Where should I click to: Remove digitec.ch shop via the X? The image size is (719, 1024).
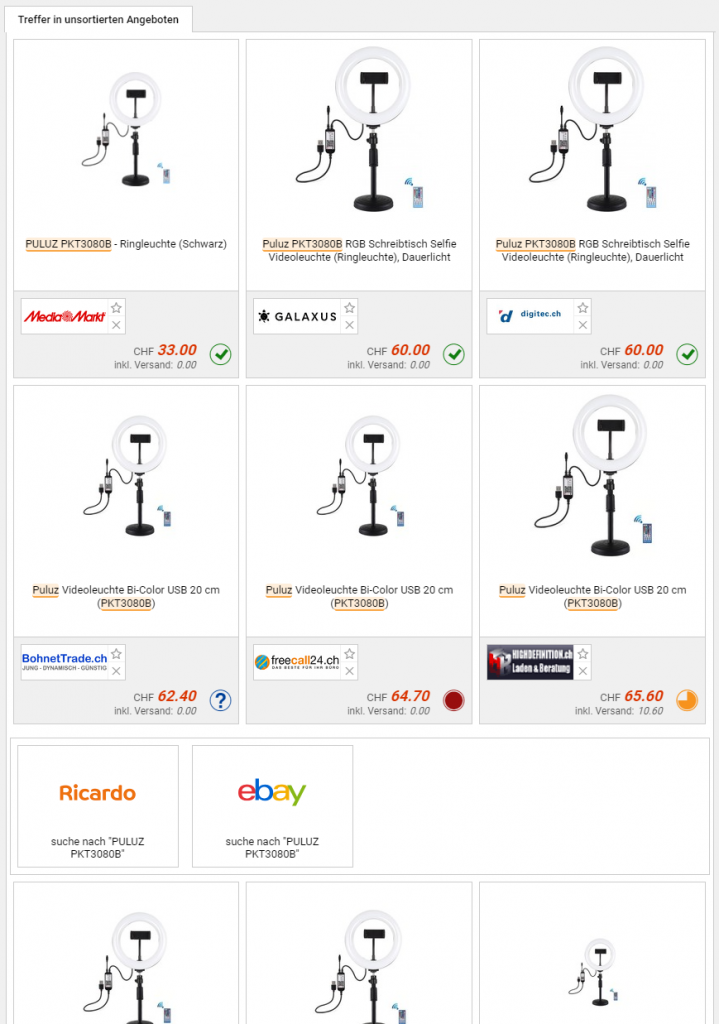(x=583, y=325)
